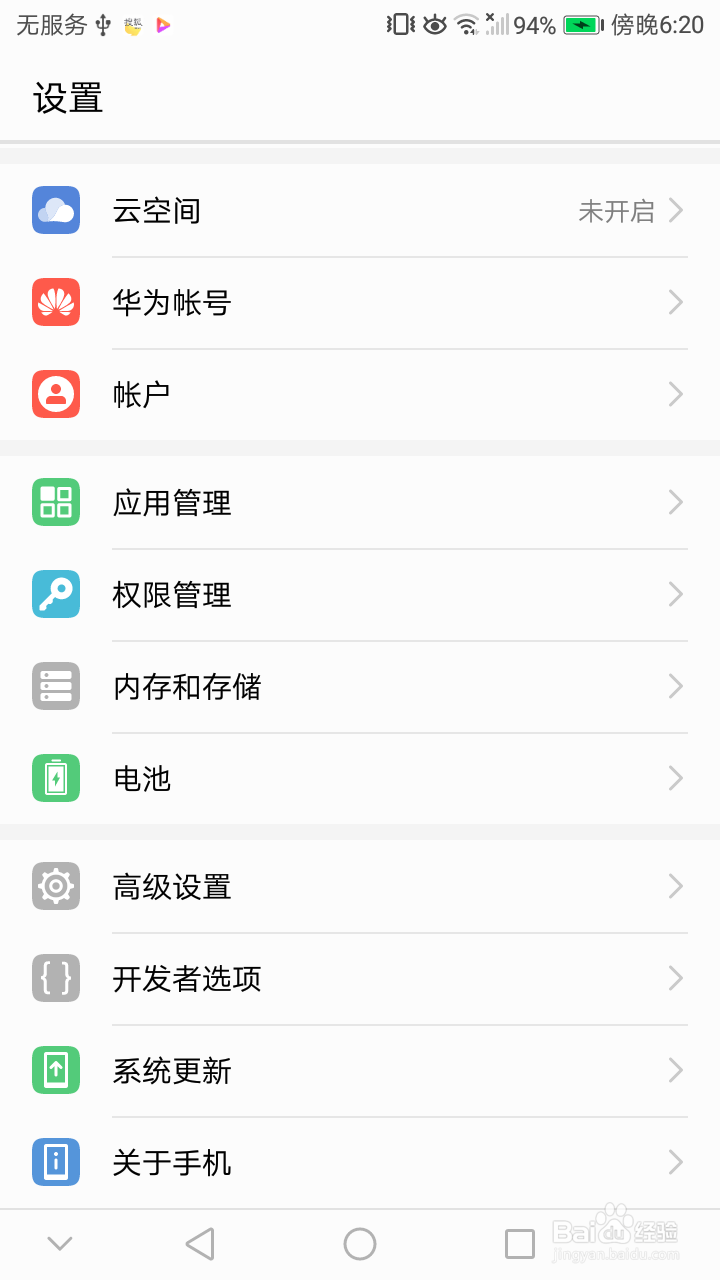This screenshot has height=1280, width=720.
Task: Open 内存和存储 storage via its icon
Action: [x=55, y=686]
